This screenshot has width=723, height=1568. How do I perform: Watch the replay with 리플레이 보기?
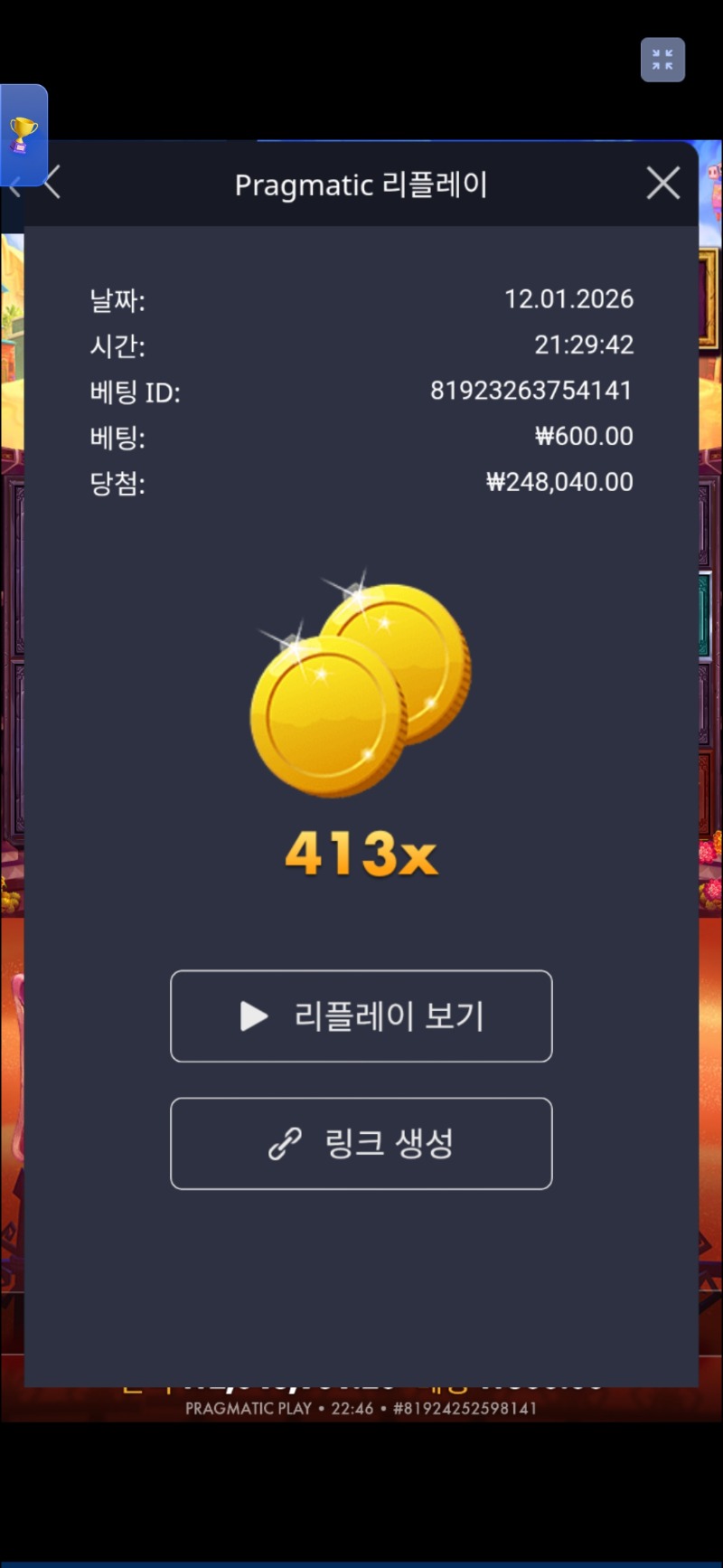[x=361, y=1016]
